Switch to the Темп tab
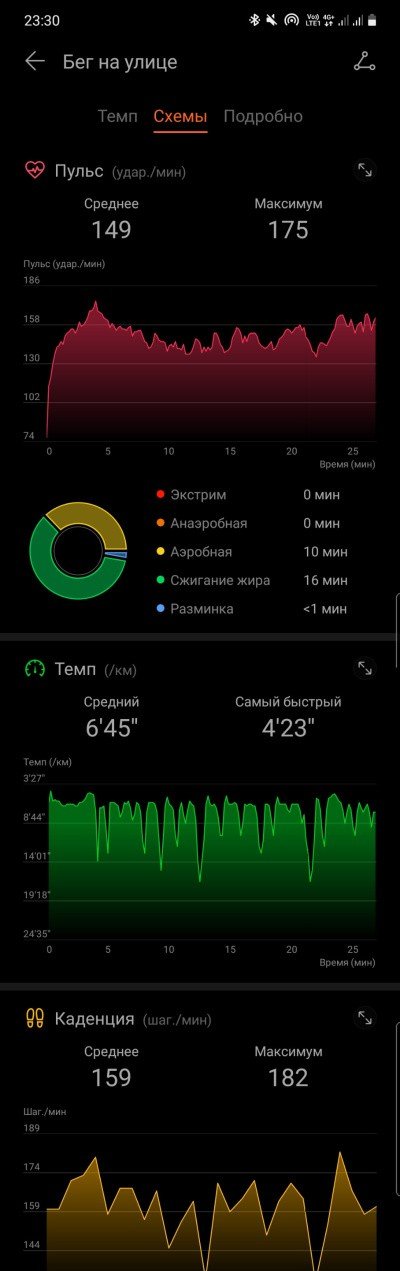400x1271 pixels. pyautogui.click(x=118, y=116)
